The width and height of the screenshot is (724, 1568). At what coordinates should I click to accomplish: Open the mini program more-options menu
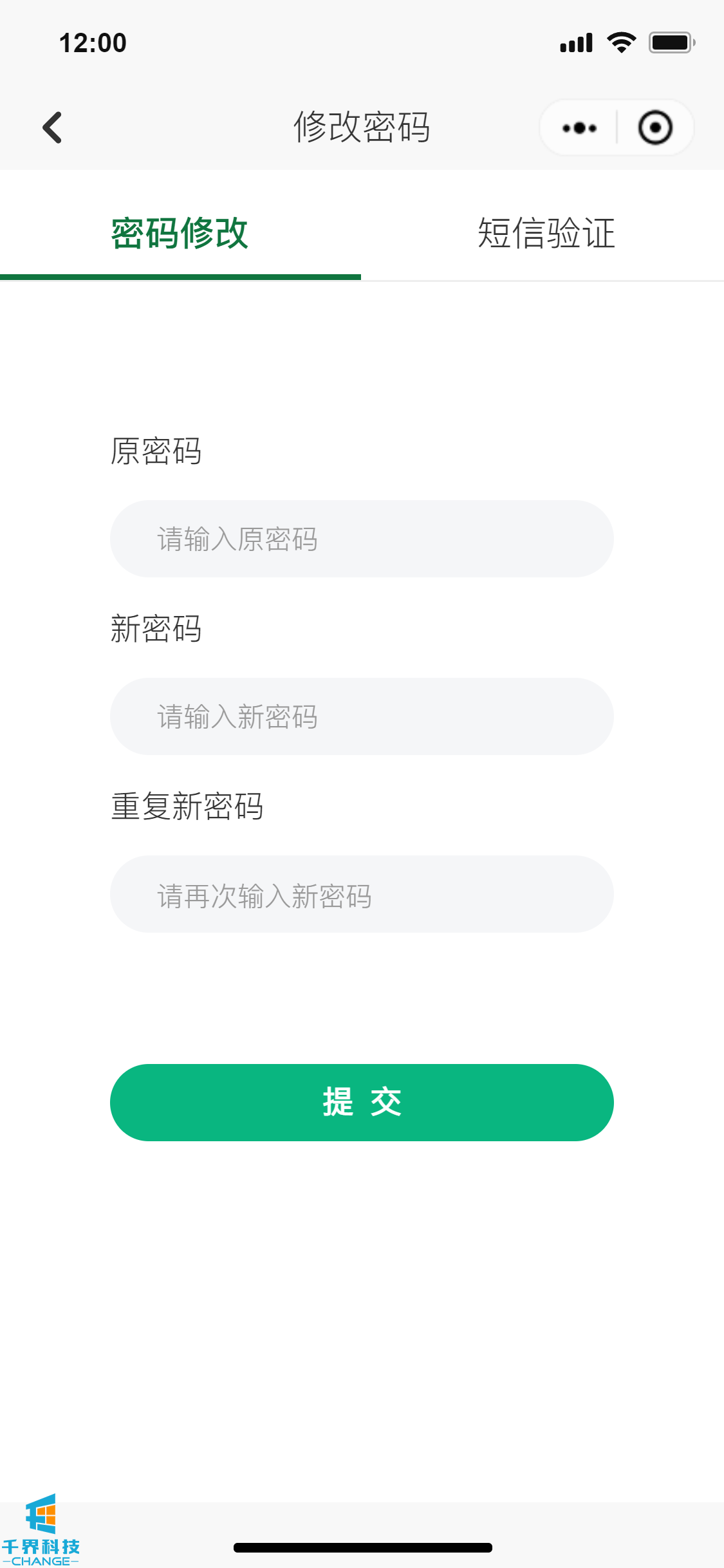tap(579, 127)
